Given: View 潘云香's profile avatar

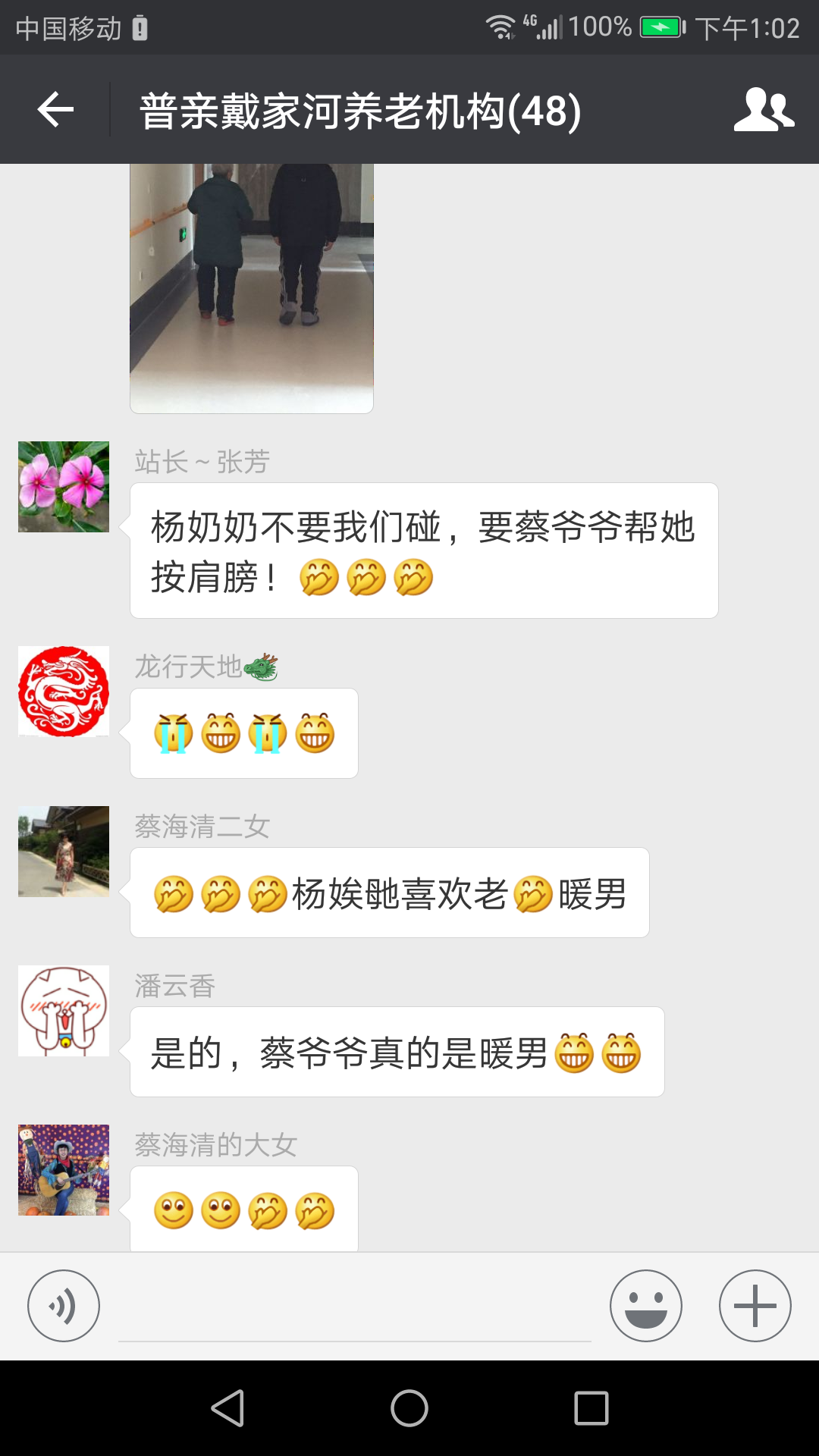Looking at the screenshot, I should coord(64,1011).
